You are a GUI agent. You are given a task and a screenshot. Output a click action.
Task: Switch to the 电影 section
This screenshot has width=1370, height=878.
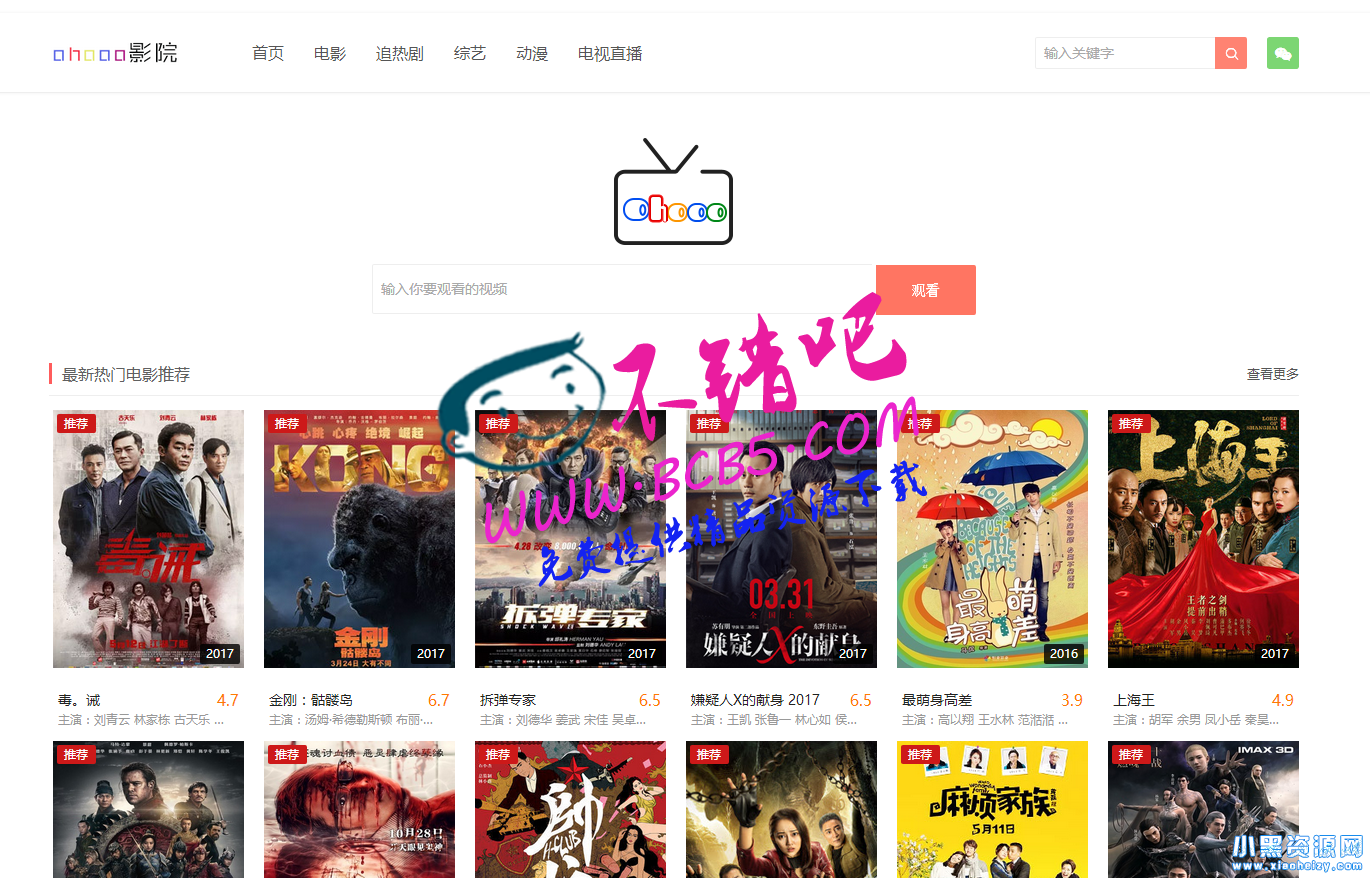coord(330,54)
